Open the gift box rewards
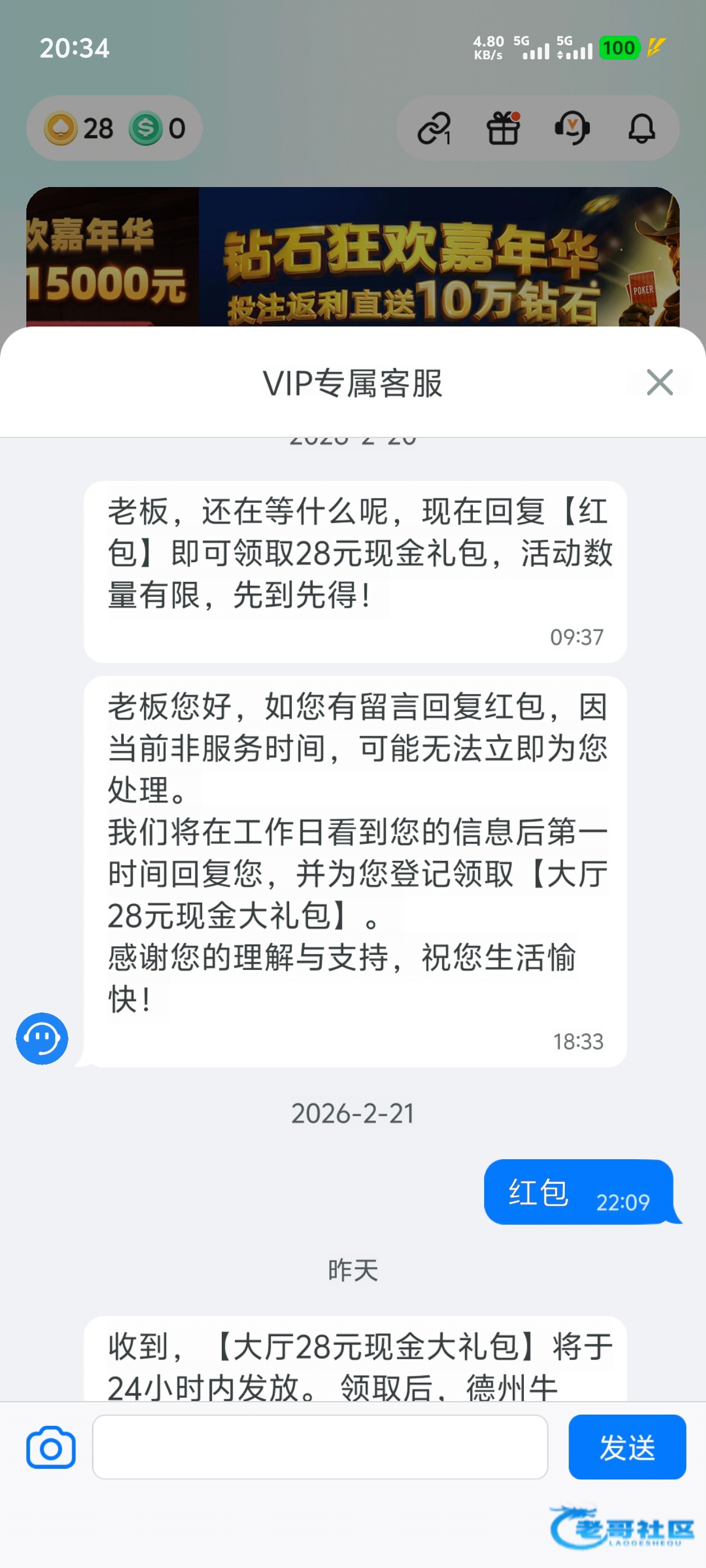This screenshot has height=1568, width=706. (x=503, y=128)
